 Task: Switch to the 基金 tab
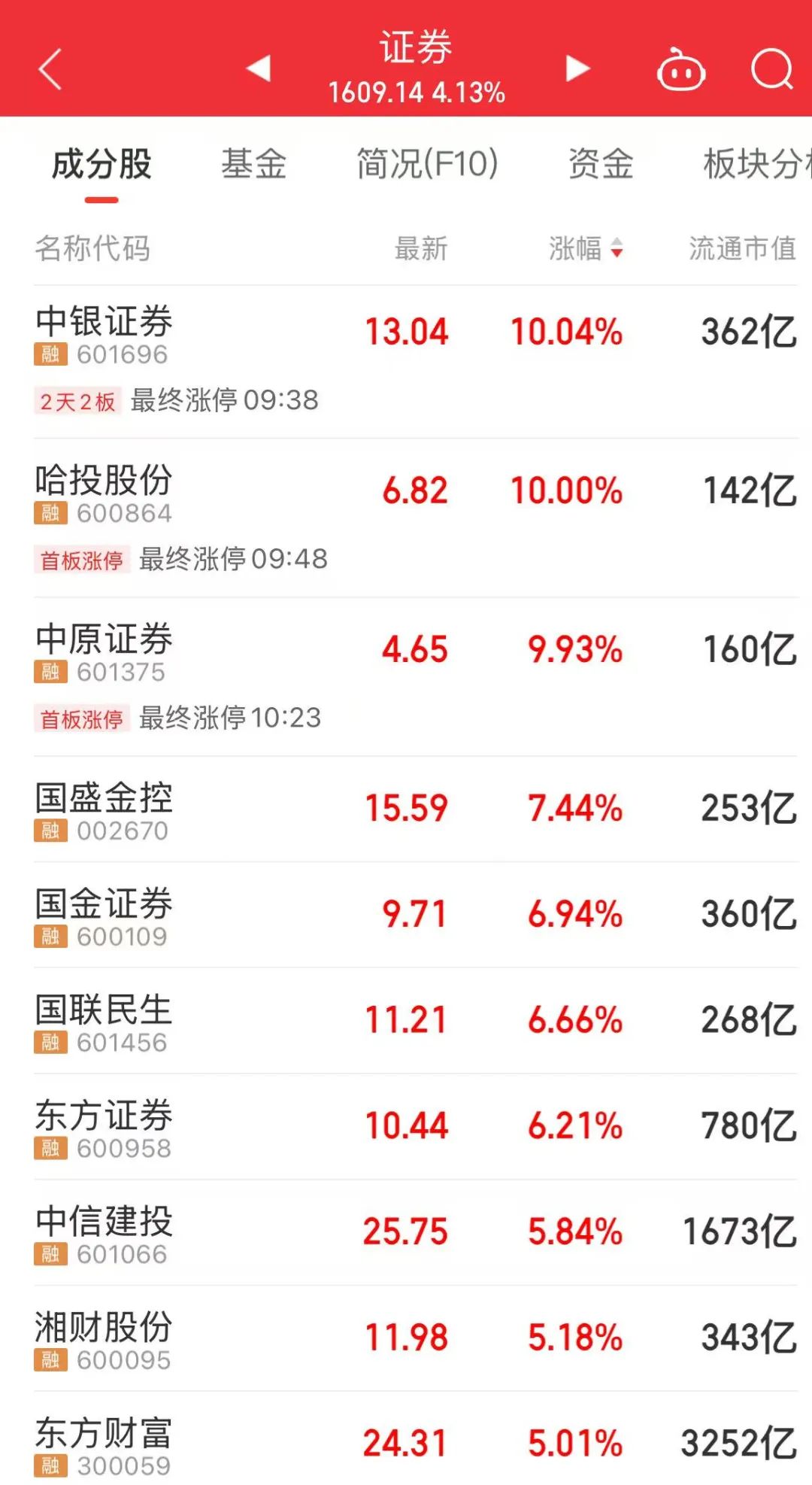253,164
